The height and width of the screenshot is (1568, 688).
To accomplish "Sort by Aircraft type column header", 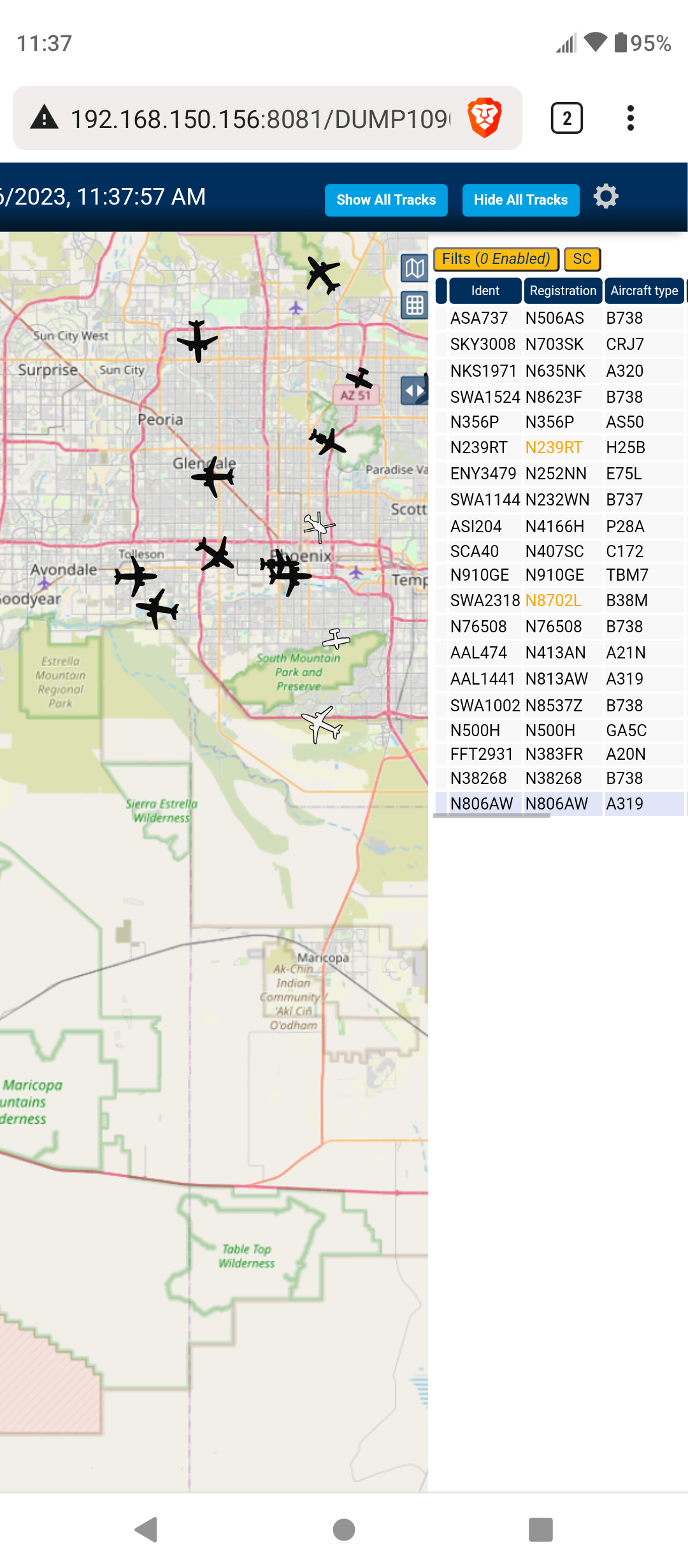I will click(644, 291).
